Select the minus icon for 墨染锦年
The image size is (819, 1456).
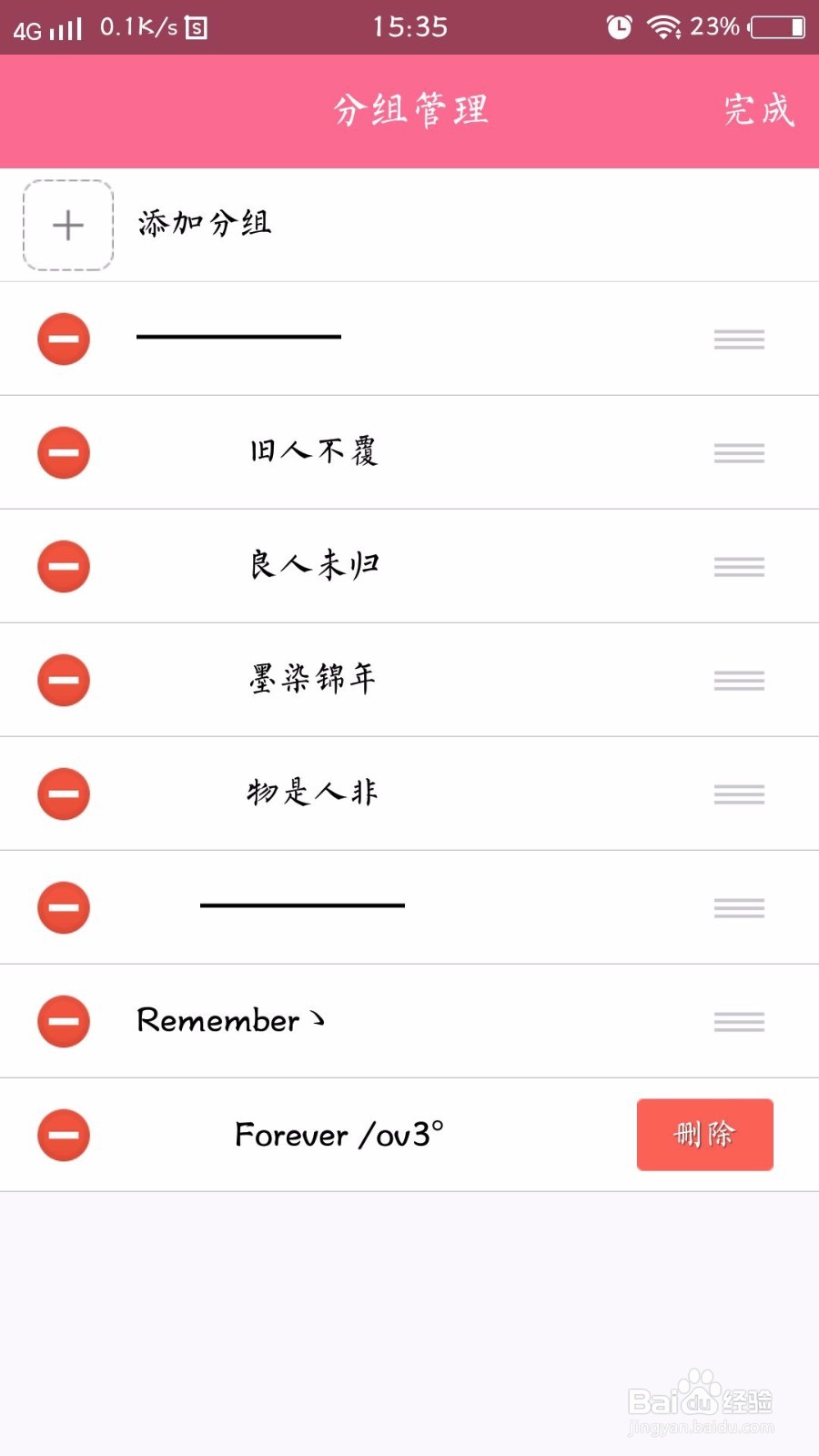[64, 680]
